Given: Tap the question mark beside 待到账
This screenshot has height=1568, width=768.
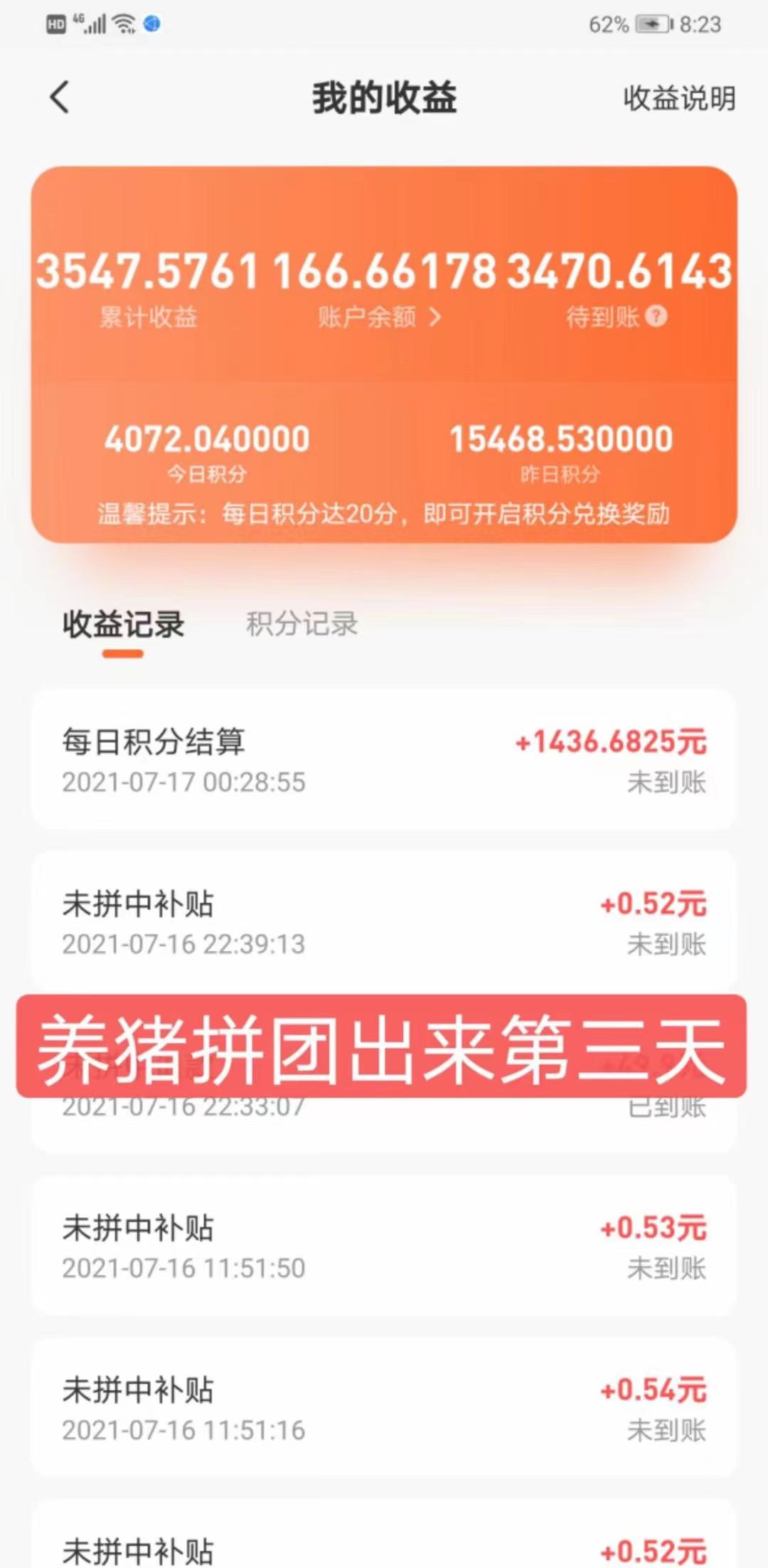Looking at the screenshot, I should pyautogui.click(x=656, y=317).
